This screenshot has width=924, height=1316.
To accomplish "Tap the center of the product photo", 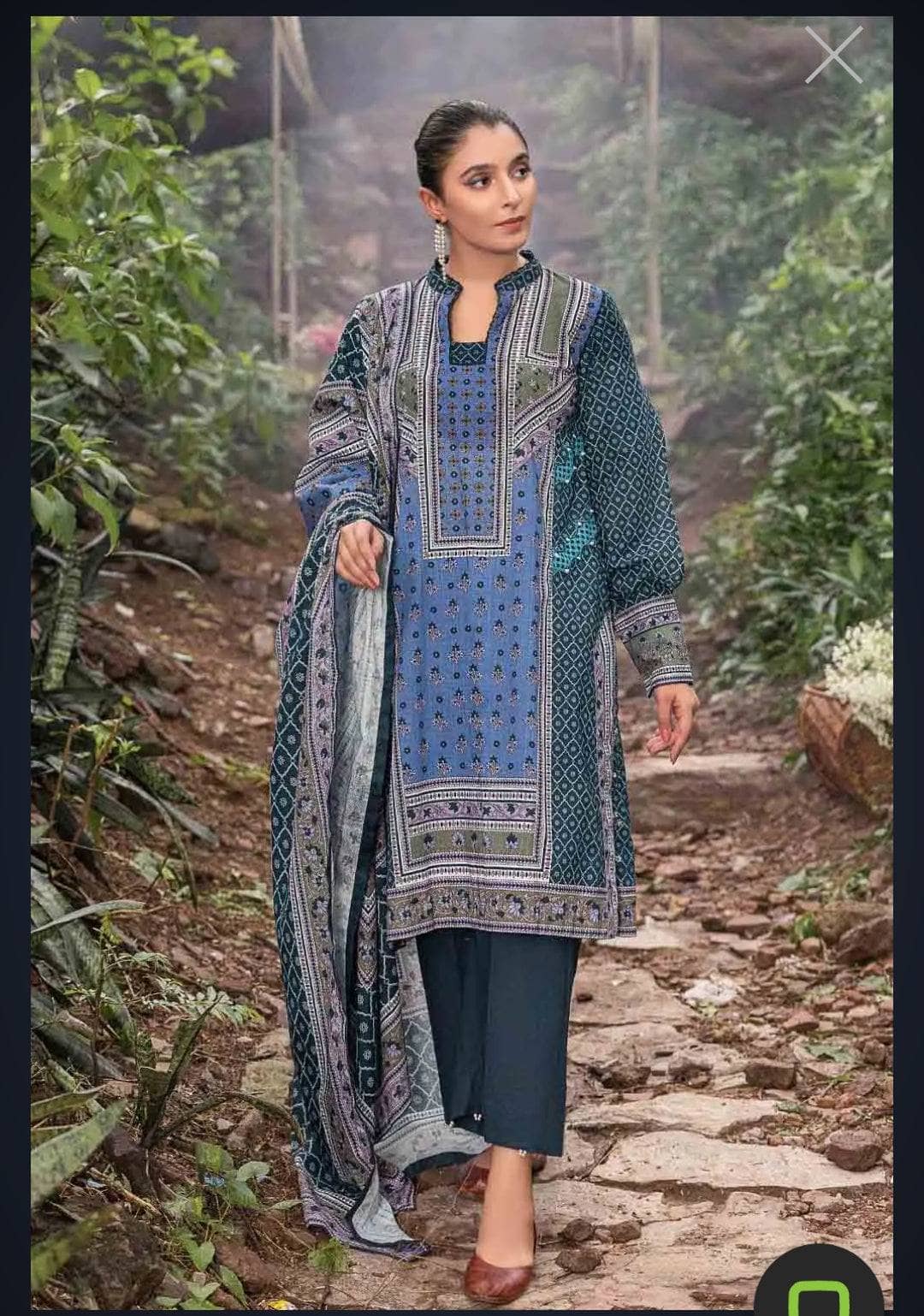I will click(462, 658).
